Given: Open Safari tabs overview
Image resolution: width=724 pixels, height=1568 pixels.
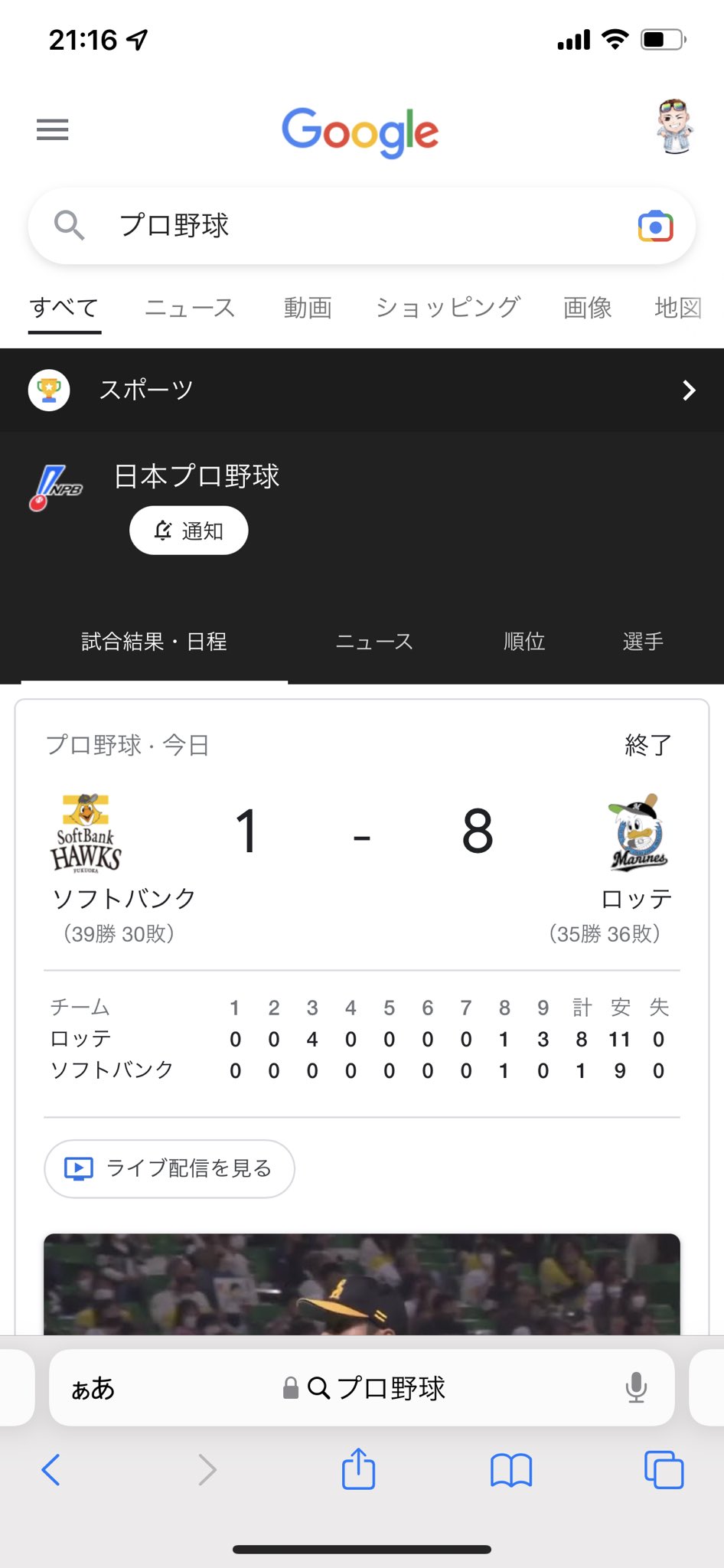Looking at the screenshot, I should pyautogui.click(x=664, y=1469).
